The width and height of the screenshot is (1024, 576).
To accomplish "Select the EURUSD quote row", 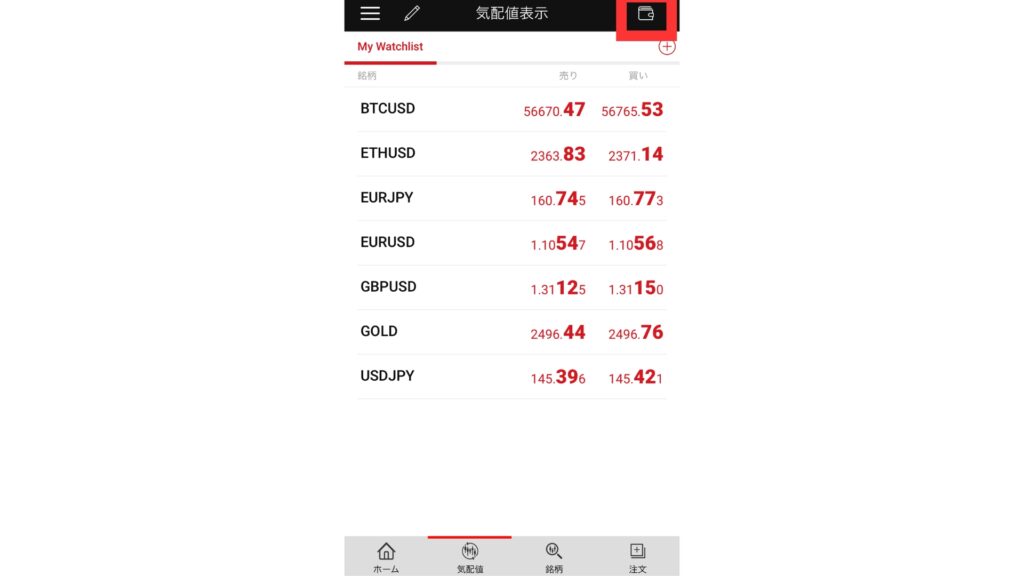I will 511,243.
